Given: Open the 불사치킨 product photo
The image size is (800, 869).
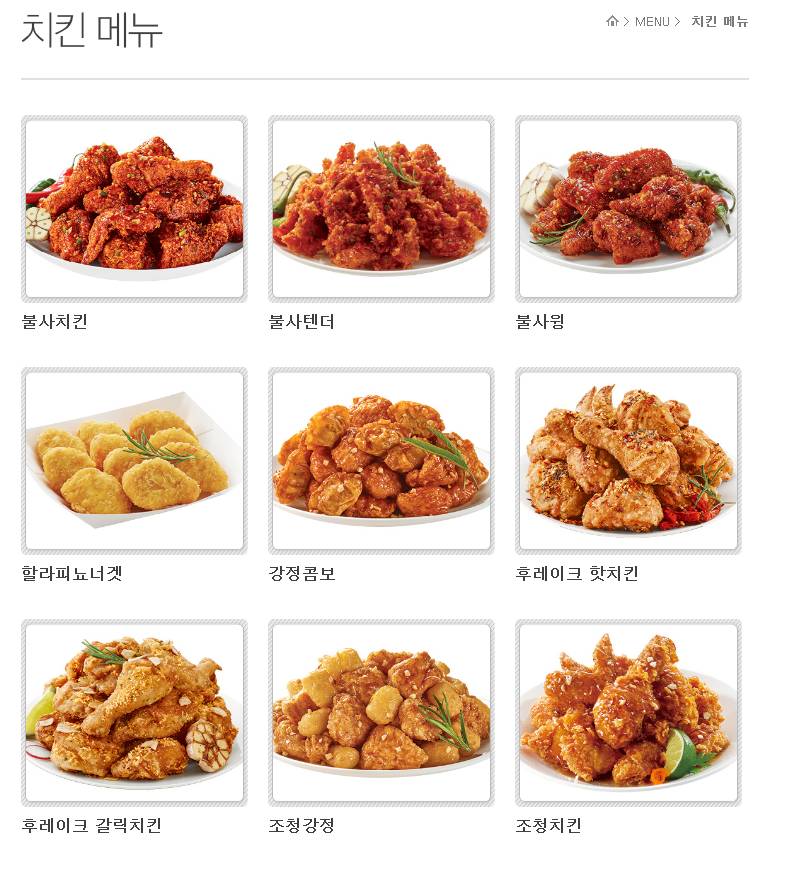Looking at the screenshot, I should click(x=134, y=206).
